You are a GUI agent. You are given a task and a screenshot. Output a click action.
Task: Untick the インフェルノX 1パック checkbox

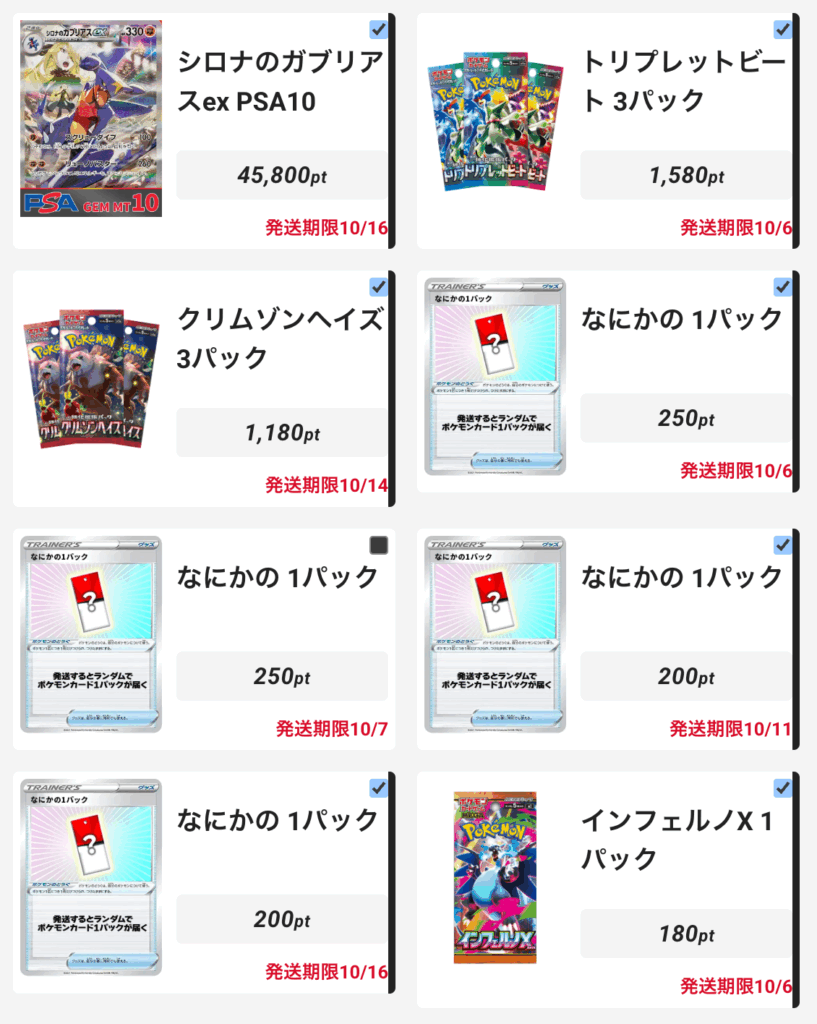[782, 788]
